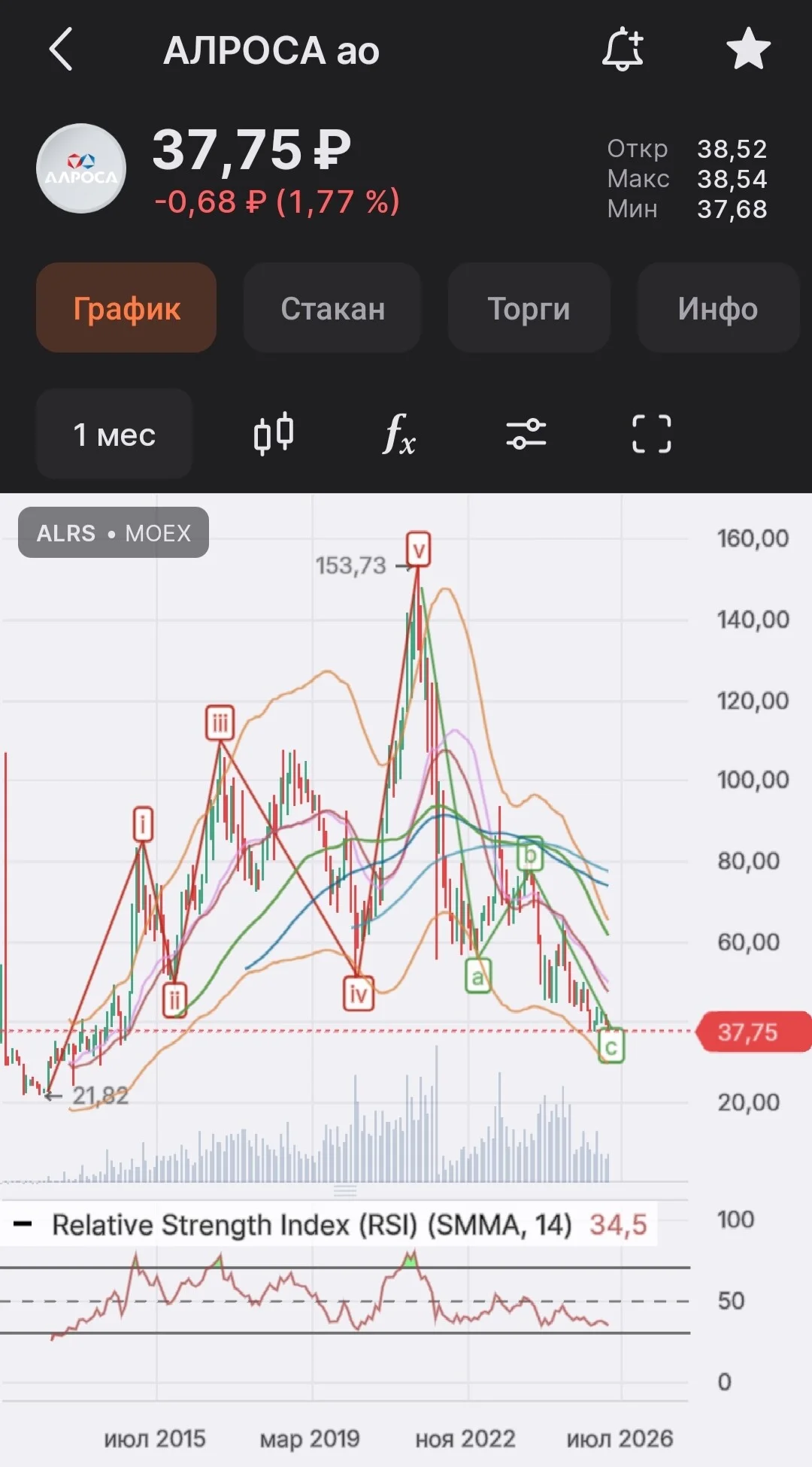
Task: Select the Инфо tab
Action: click(718, 308)
